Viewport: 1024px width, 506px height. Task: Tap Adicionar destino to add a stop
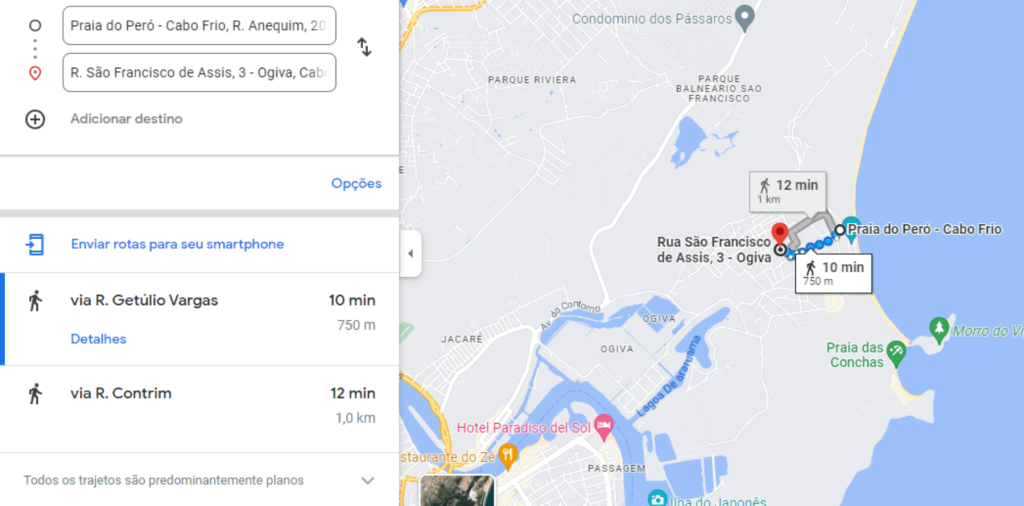pyautogui.click(x=125, y=119)
